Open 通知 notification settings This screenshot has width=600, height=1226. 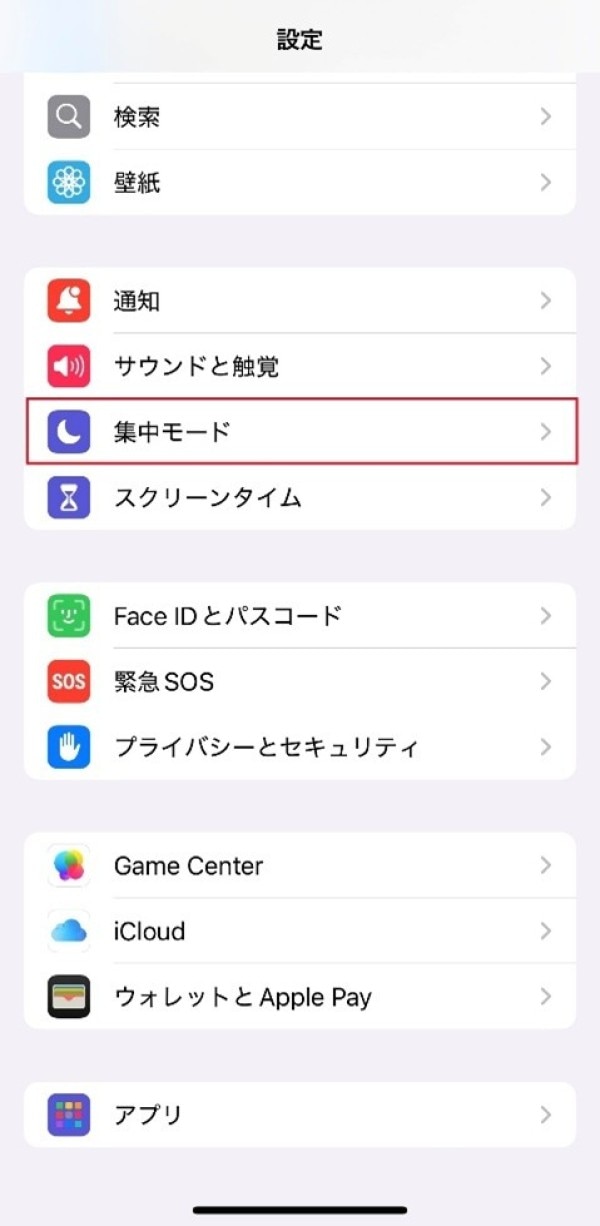pyautogui.click(x=300, y=301)
